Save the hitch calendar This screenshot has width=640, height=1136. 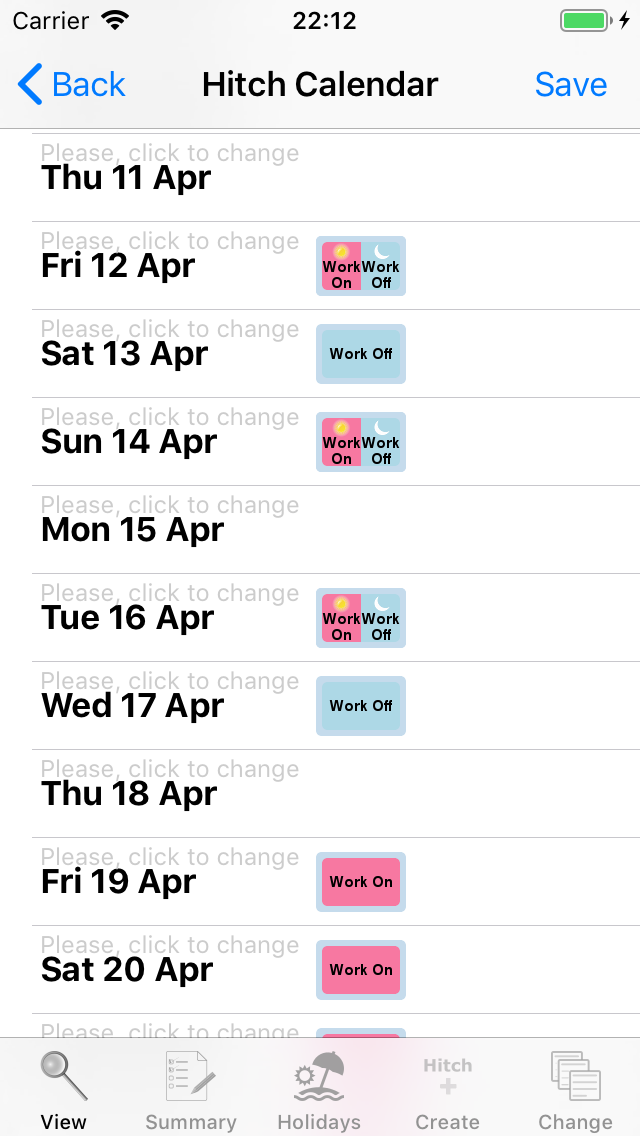570,85
